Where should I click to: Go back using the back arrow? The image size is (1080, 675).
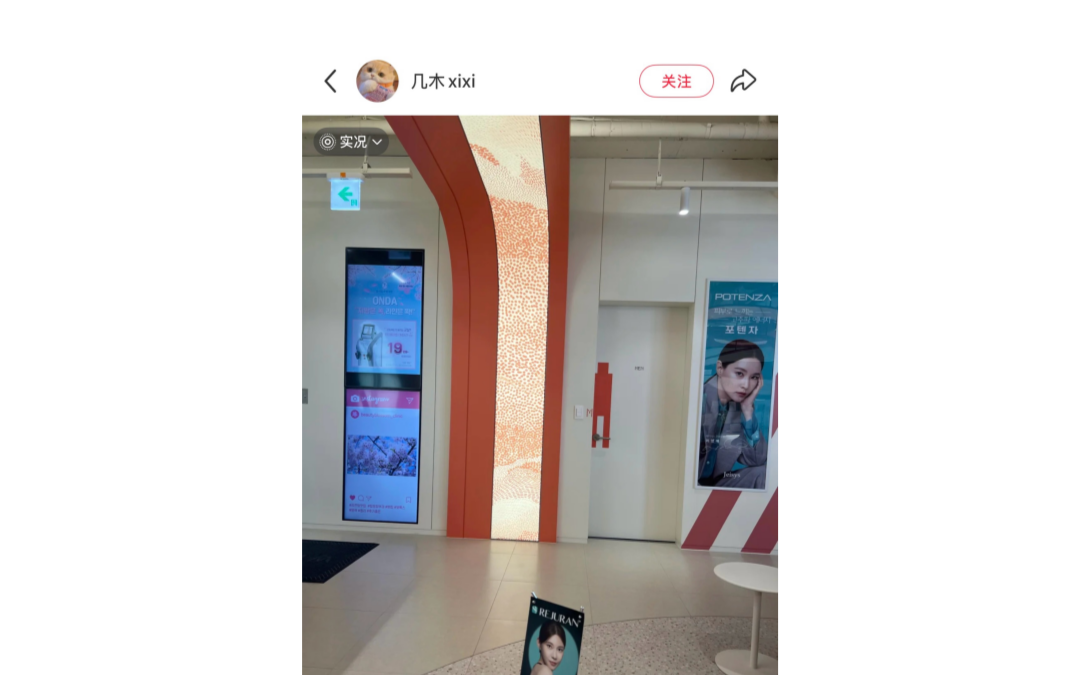tap(330, 81)
